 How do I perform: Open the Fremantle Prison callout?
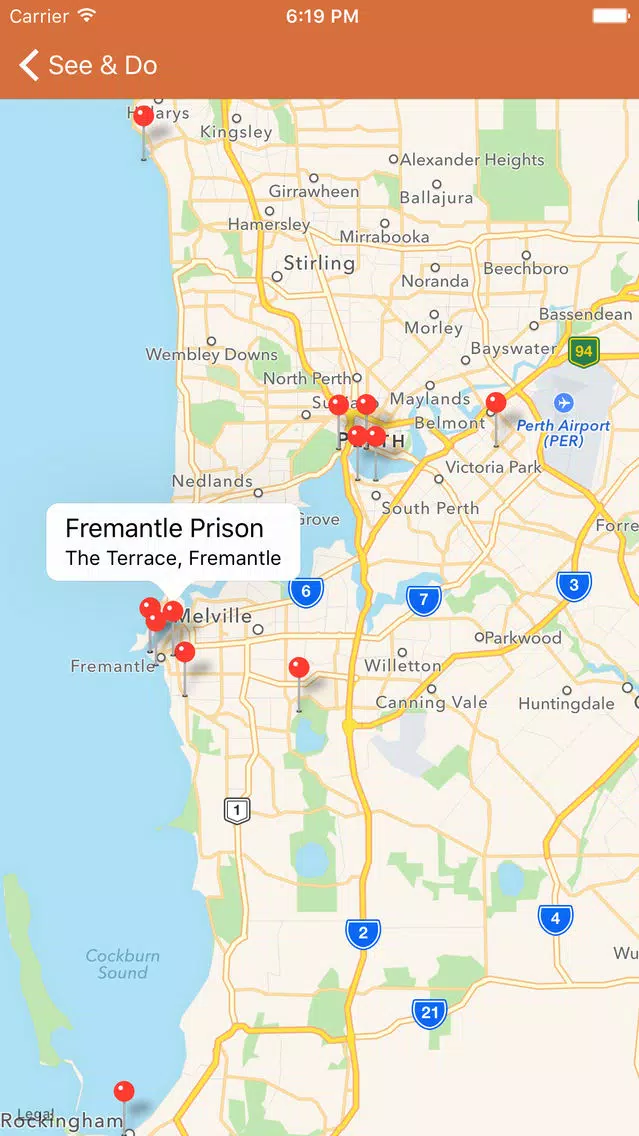[x=173, y=541]
